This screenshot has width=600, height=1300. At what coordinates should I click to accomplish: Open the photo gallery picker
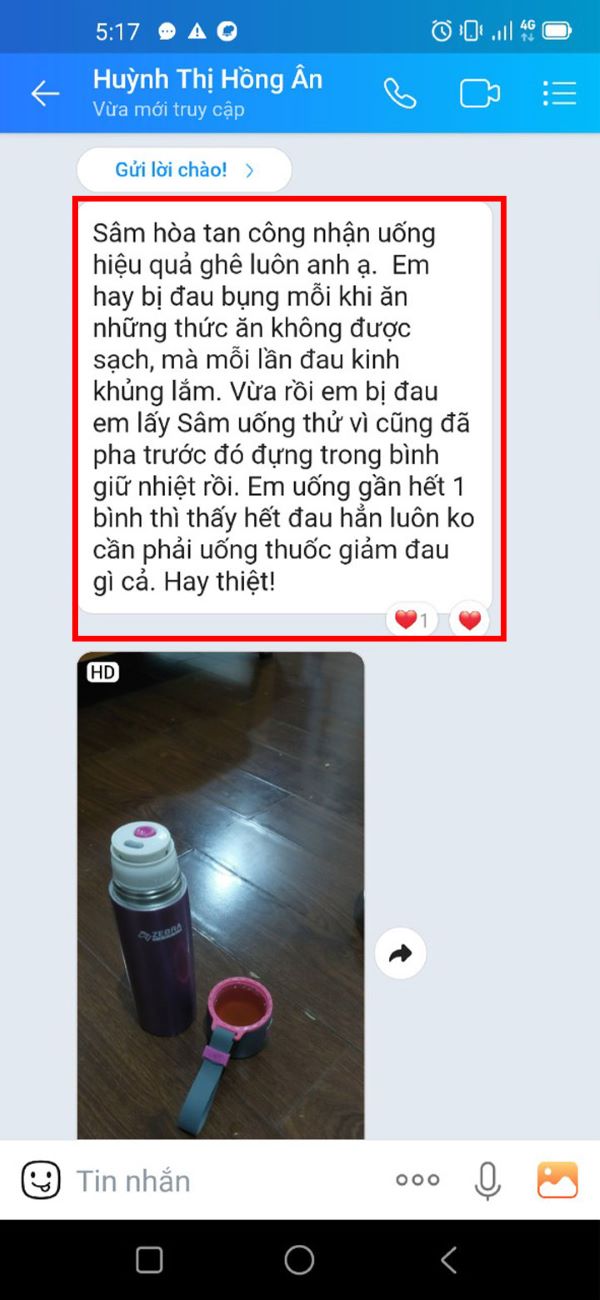click(x=558, y=1180)
